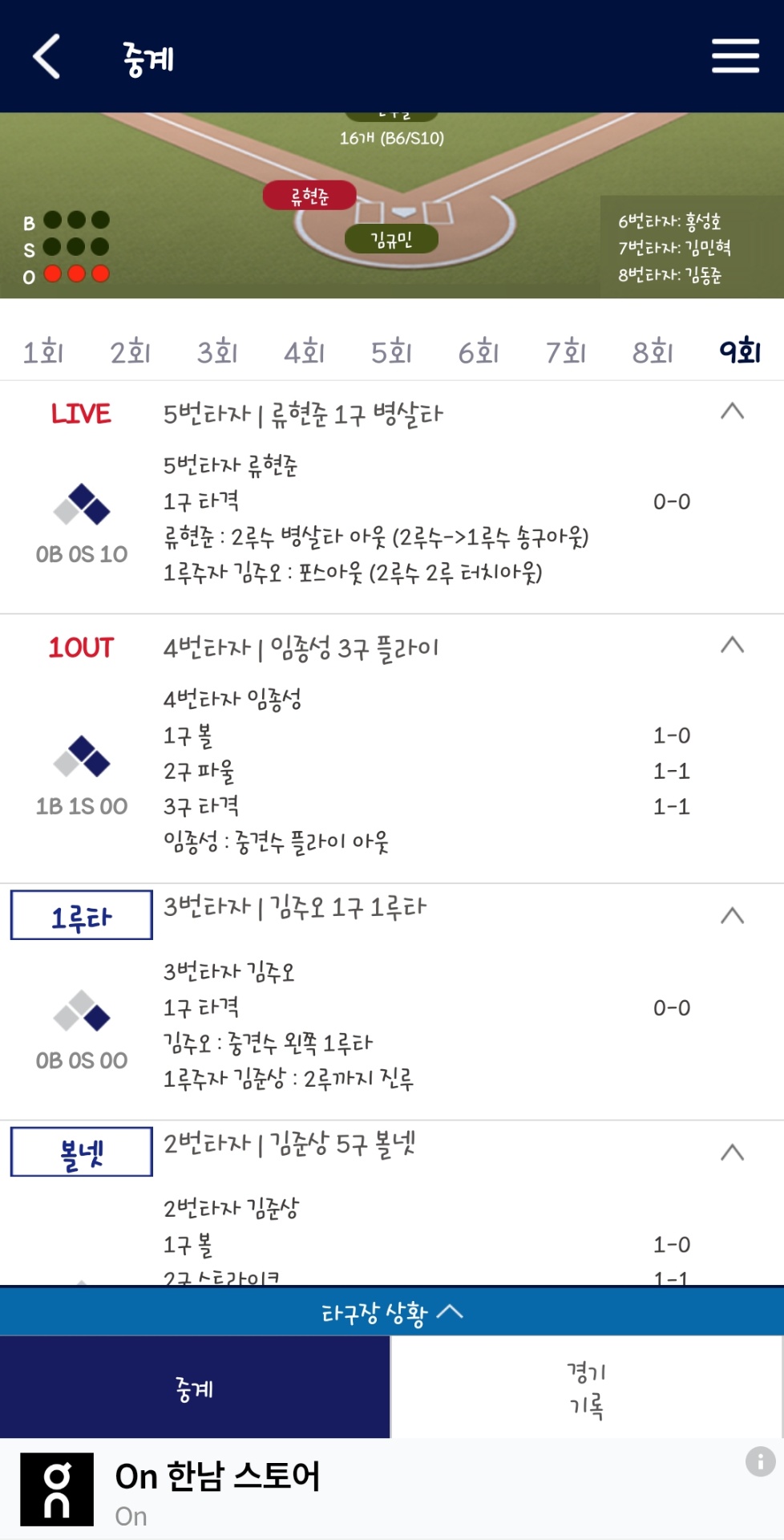View the 8회 inning tab
The width and height of the screenshot is (784, 1540).
pyautogui.click(x=653, y=351)
